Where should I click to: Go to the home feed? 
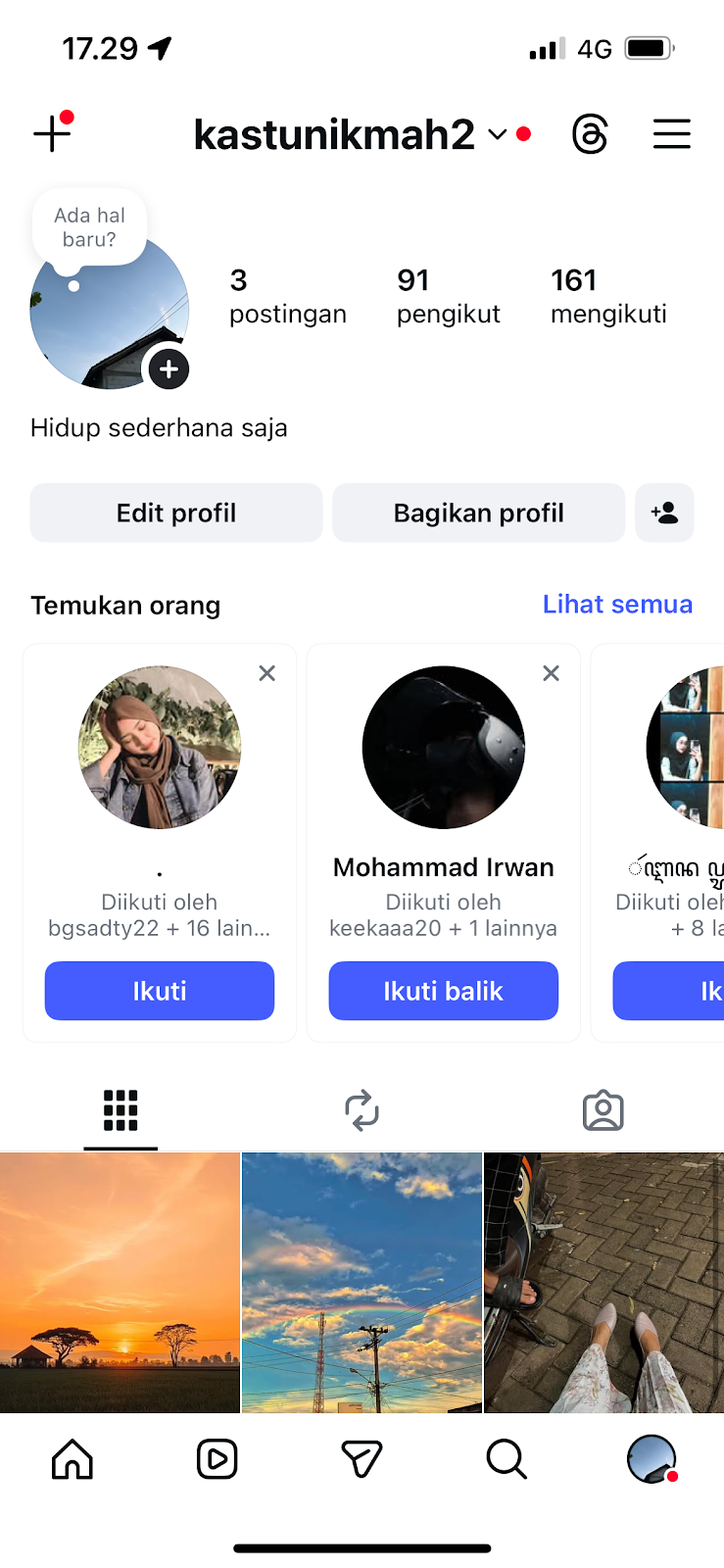72,1459
